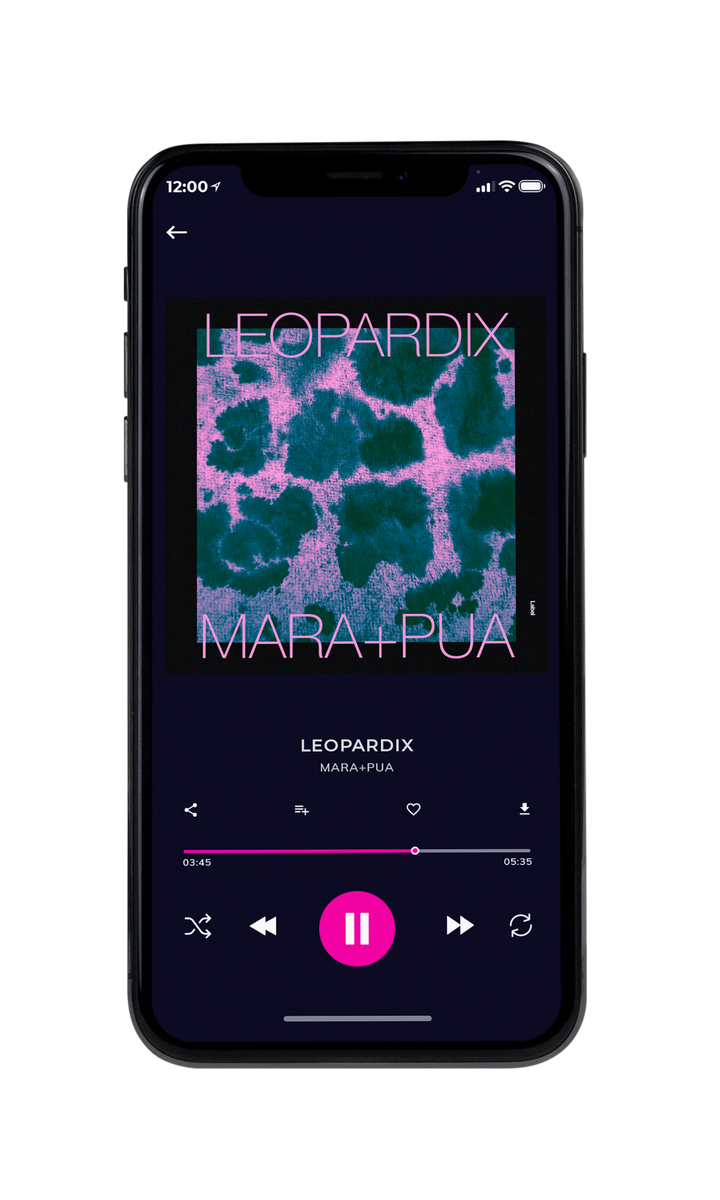Share the track LEOPARDIX

tap(191, 810)
